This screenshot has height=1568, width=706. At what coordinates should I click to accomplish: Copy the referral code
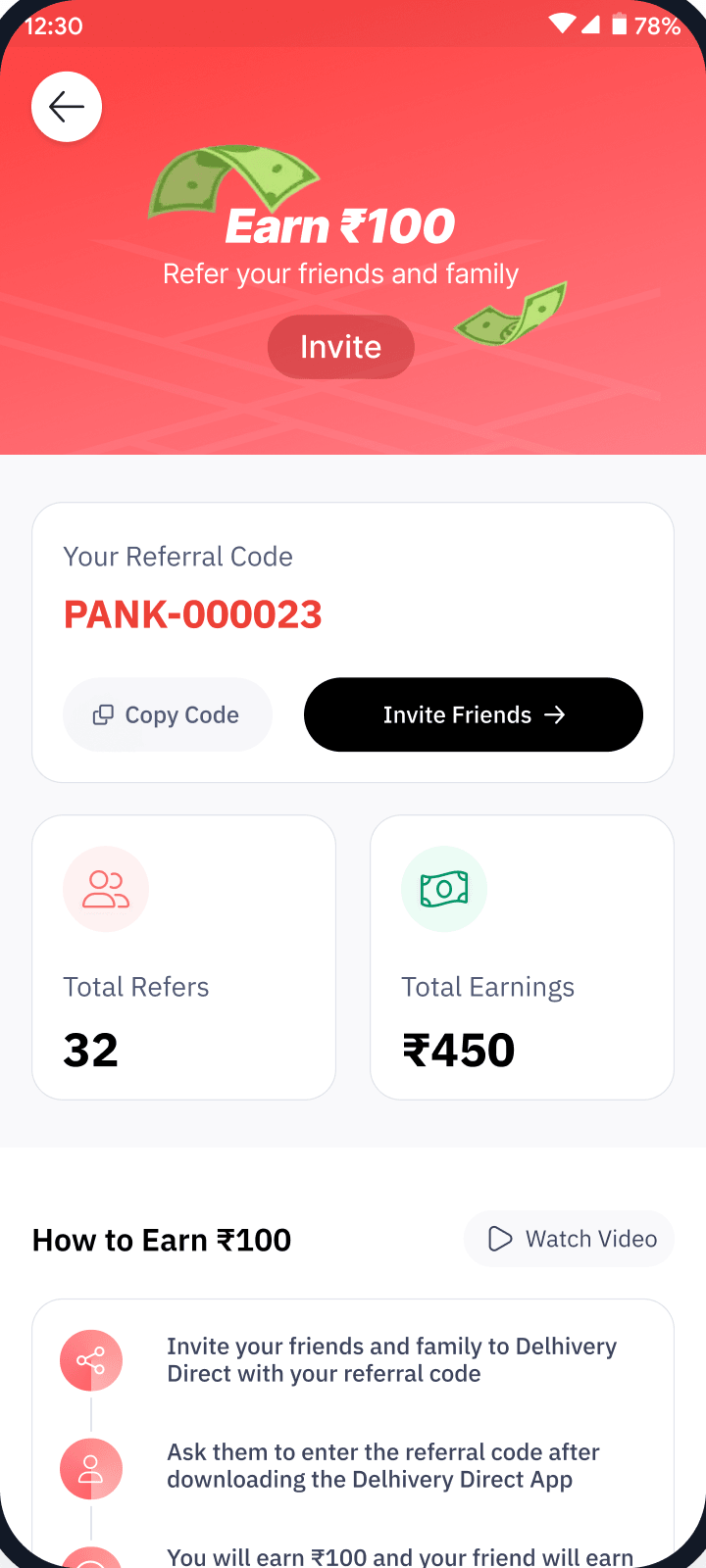[x=167, y=714]
